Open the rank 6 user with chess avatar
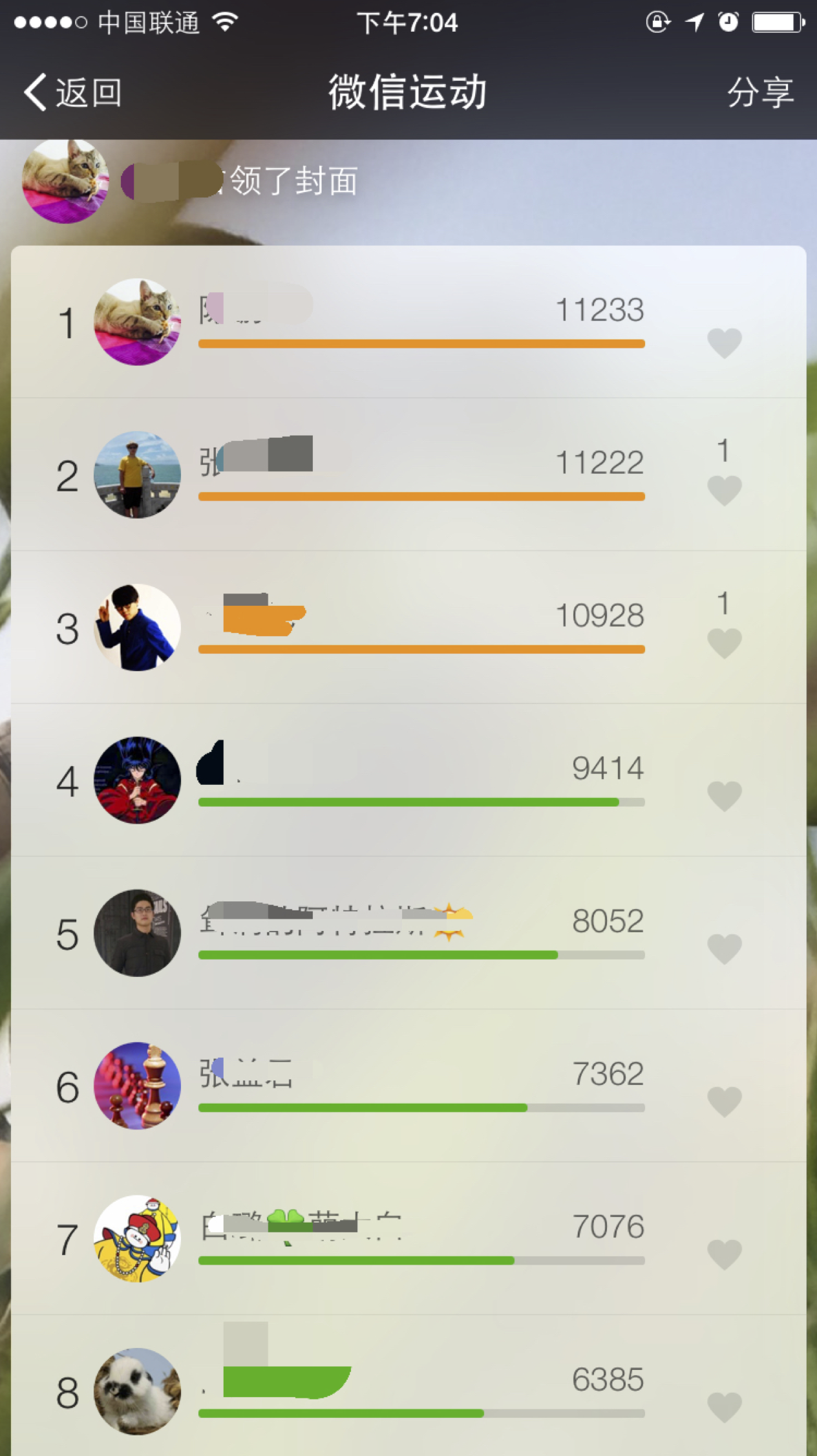 point(137,1086)
